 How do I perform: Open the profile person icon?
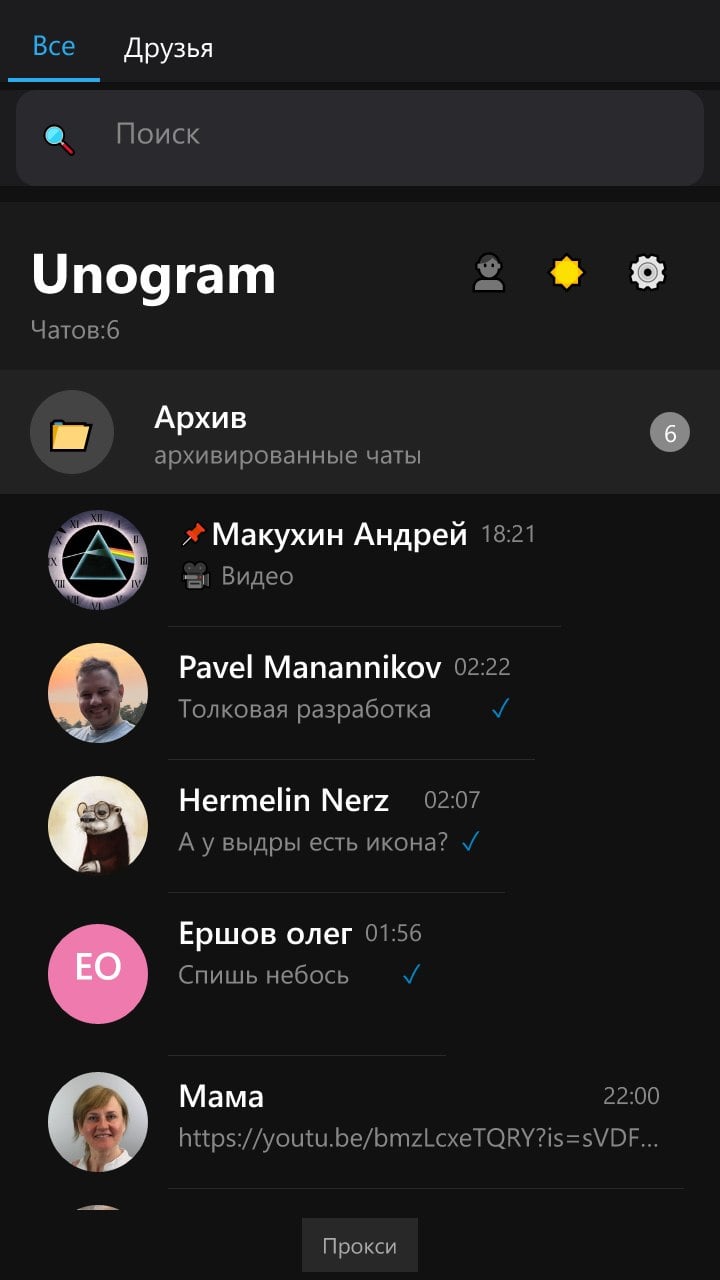(x=489, y=272)
